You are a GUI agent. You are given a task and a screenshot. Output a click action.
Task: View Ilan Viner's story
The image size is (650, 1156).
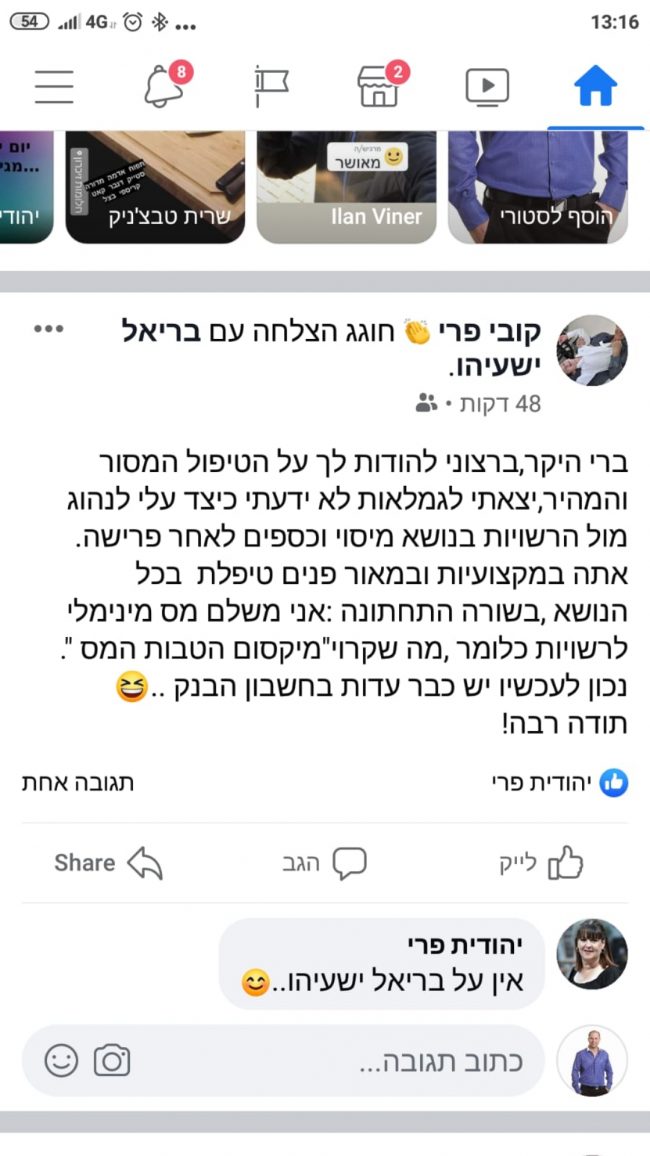(347, 187)
